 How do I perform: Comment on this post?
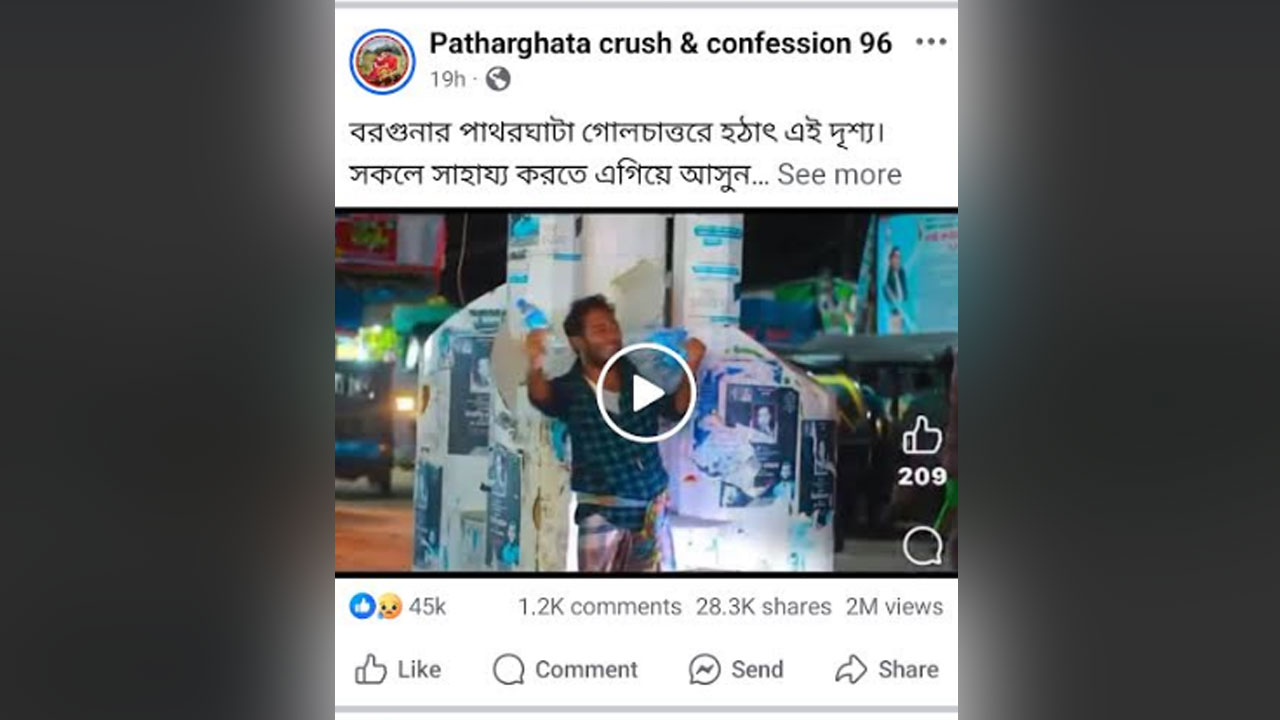coord(566,669)
